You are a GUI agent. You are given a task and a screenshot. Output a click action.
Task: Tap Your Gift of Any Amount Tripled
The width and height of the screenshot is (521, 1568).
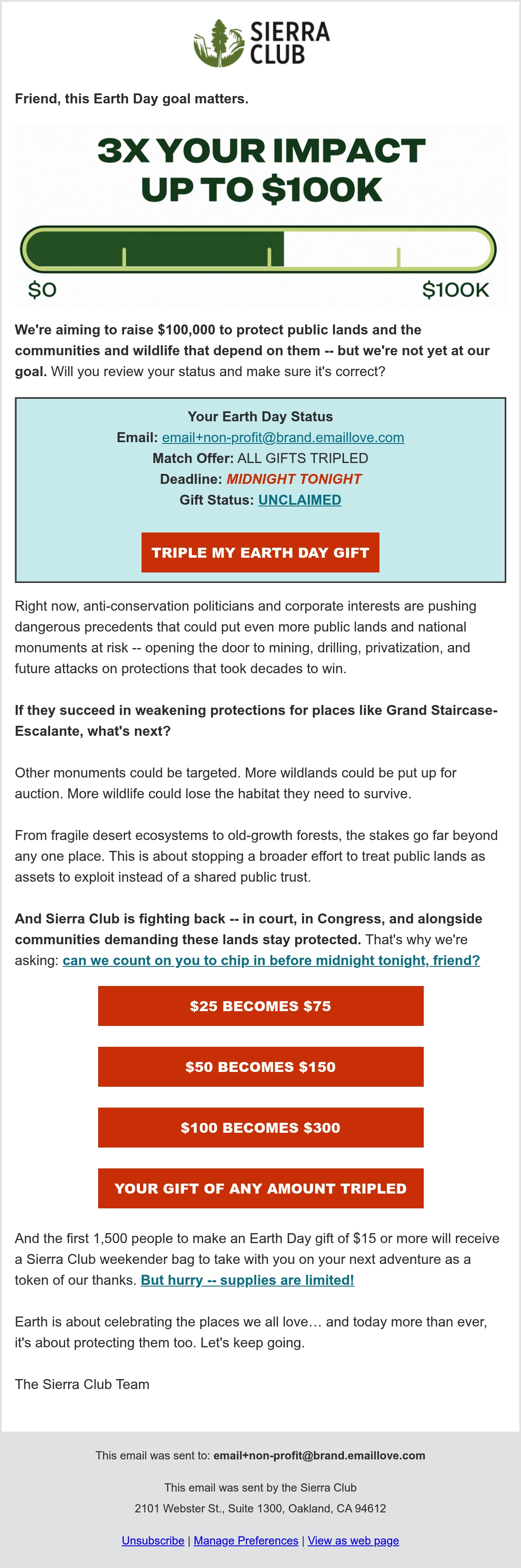point(260,1188)
